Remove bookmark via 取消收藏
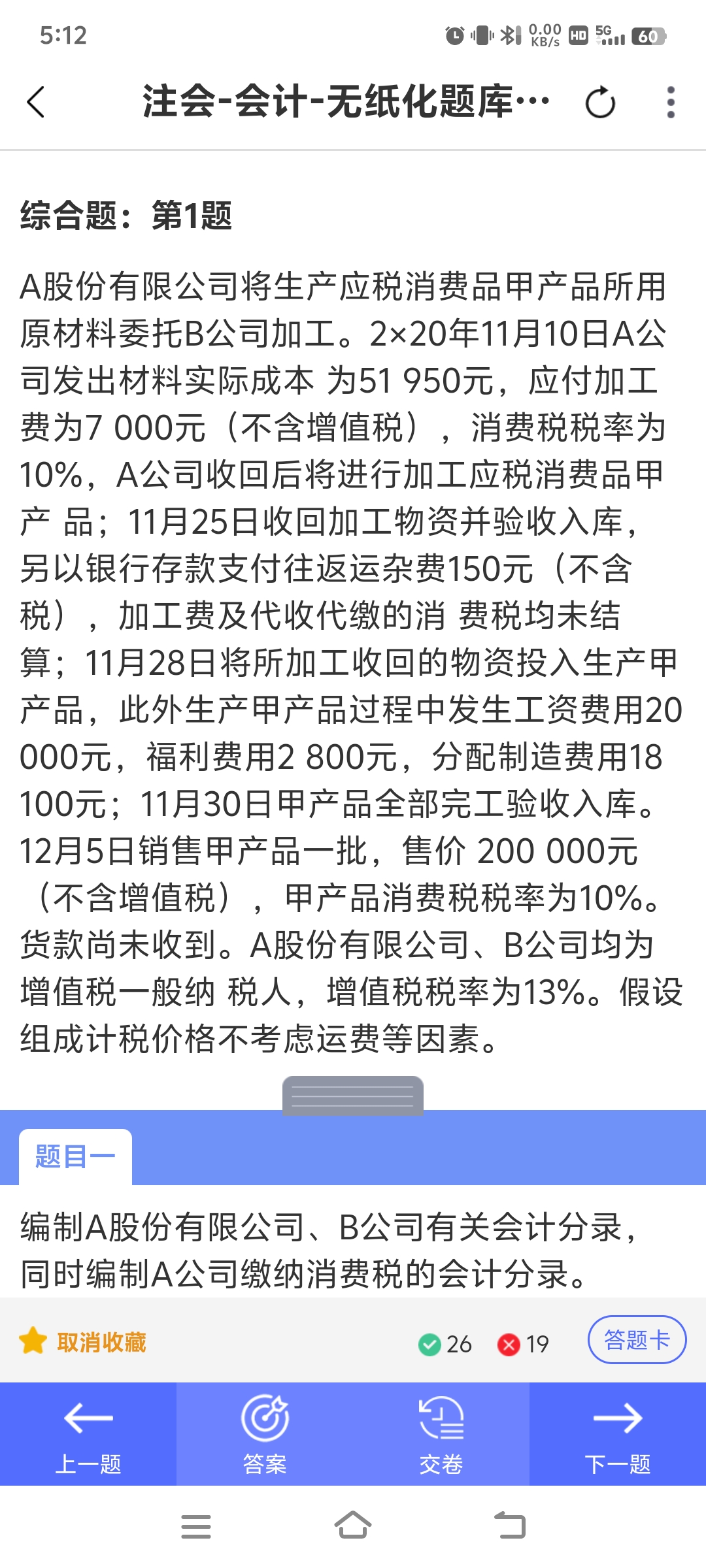 point(83,1342)
